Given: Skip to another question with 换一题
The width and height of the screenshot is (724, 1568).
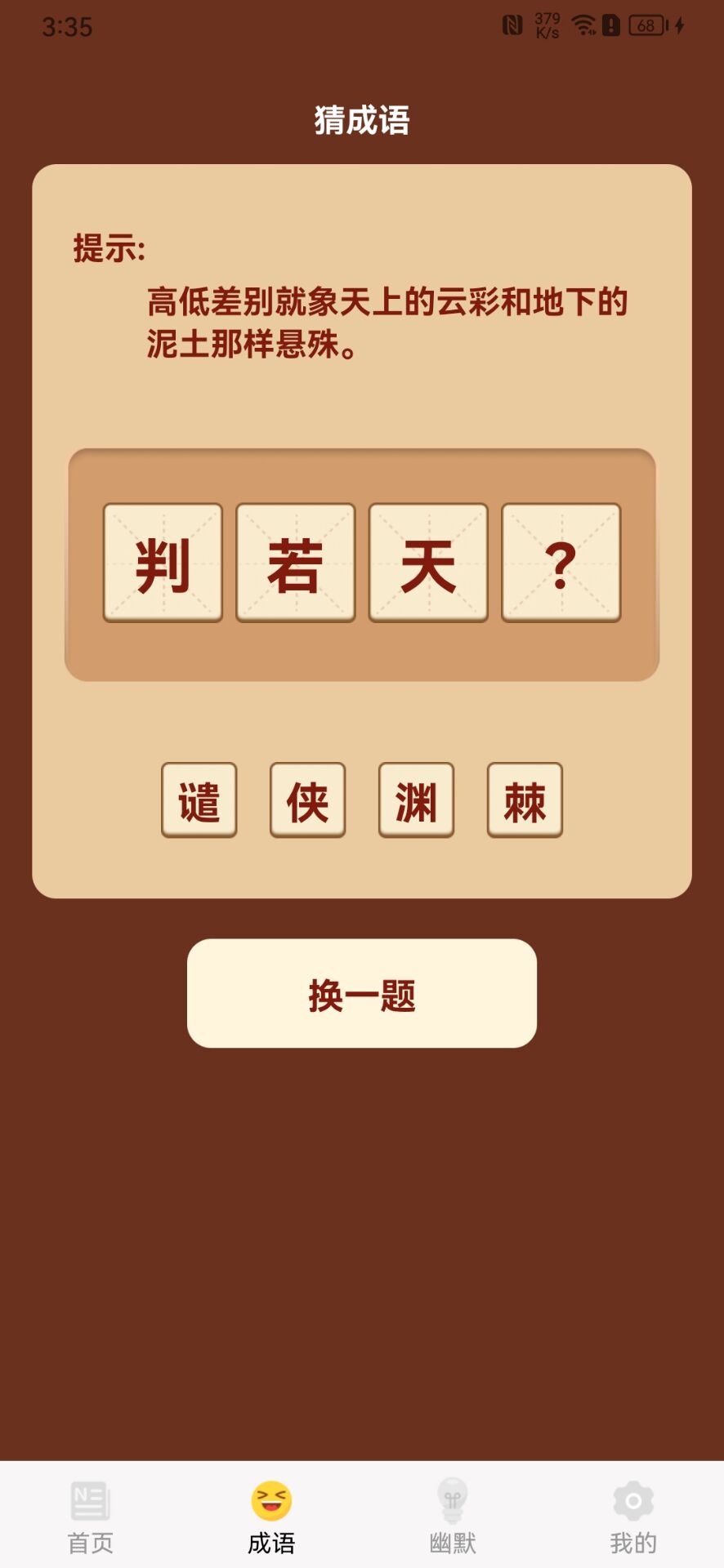Looking at the screenshot, I should [362, 993].
